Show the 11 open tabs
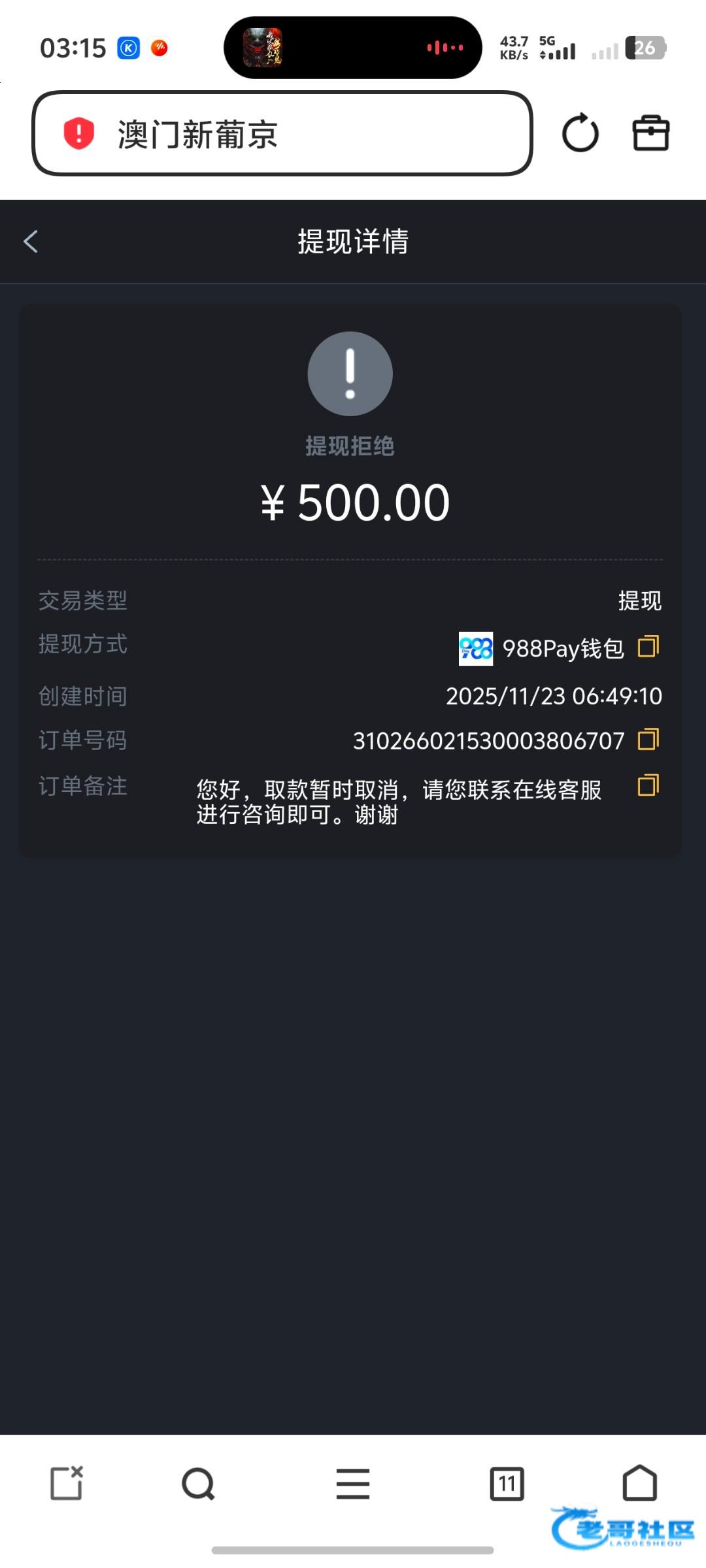The width and height of the screenshot is (706, 1568). pos(507,1484)
